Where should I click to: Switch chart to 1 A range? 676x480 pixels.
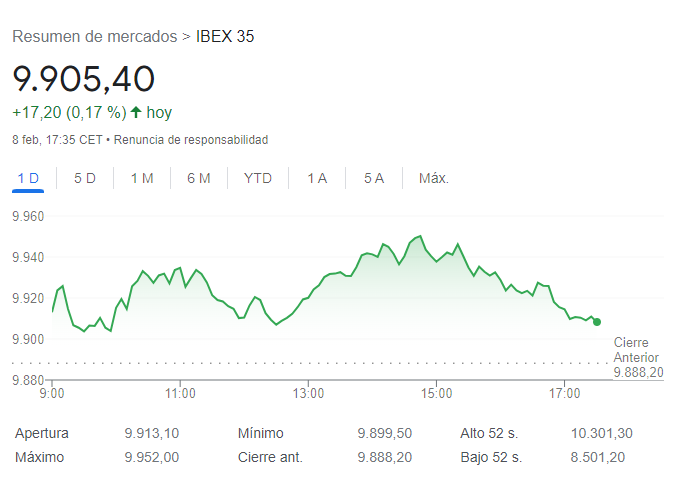[x=317, y=178]
